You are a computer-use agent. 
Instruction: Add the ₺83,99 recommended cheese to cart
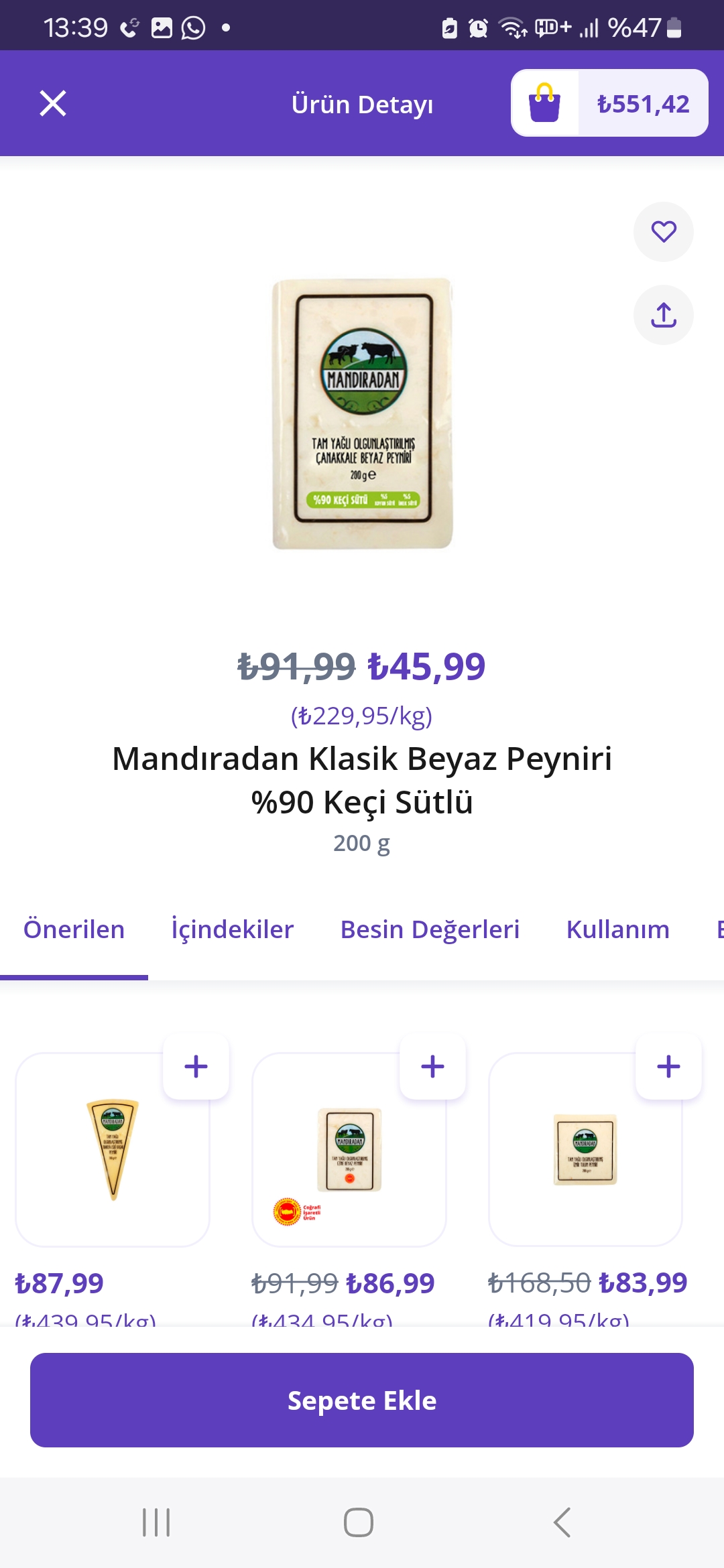[x=668, y=1066]
